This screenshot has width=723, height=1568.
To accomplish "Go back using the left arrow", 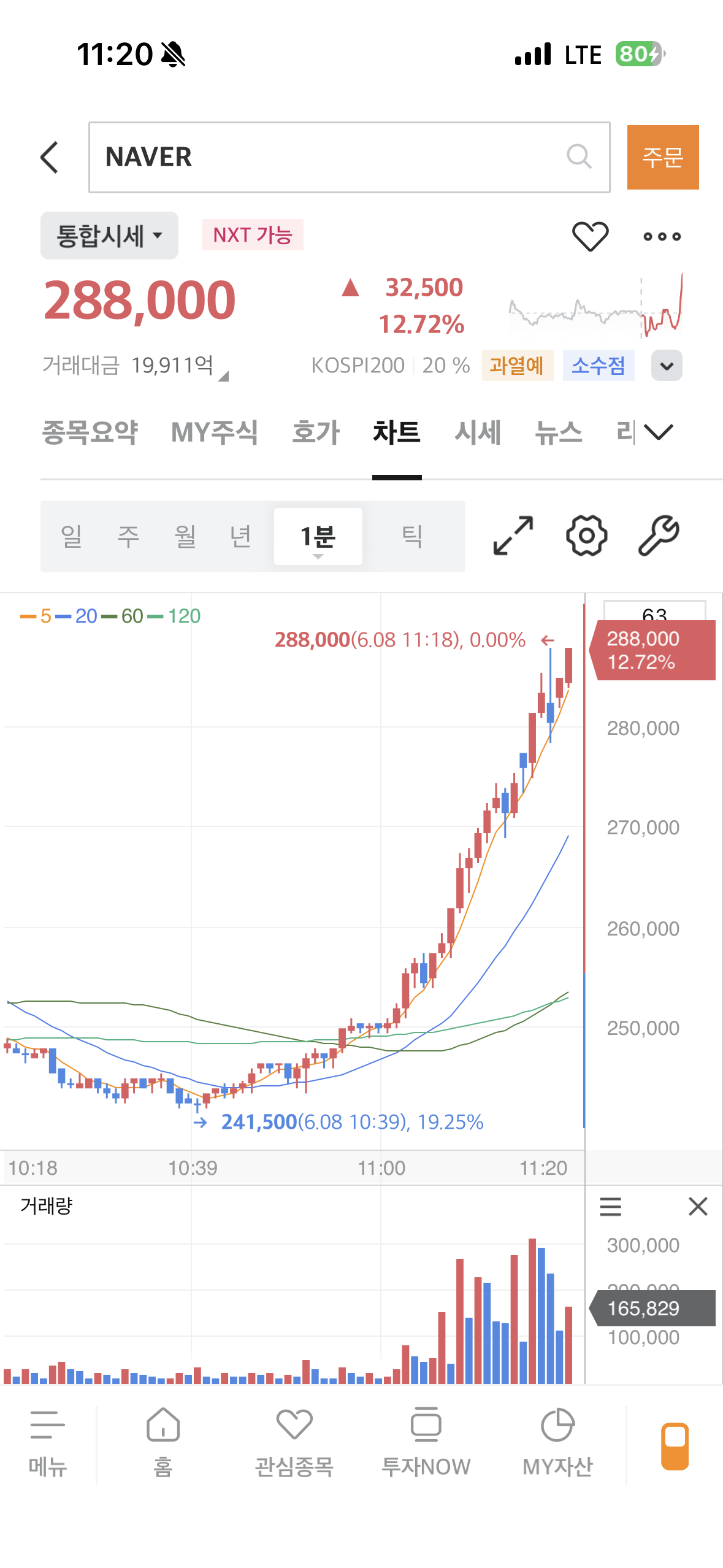I will pyautogui.click(x=50, y=158).
